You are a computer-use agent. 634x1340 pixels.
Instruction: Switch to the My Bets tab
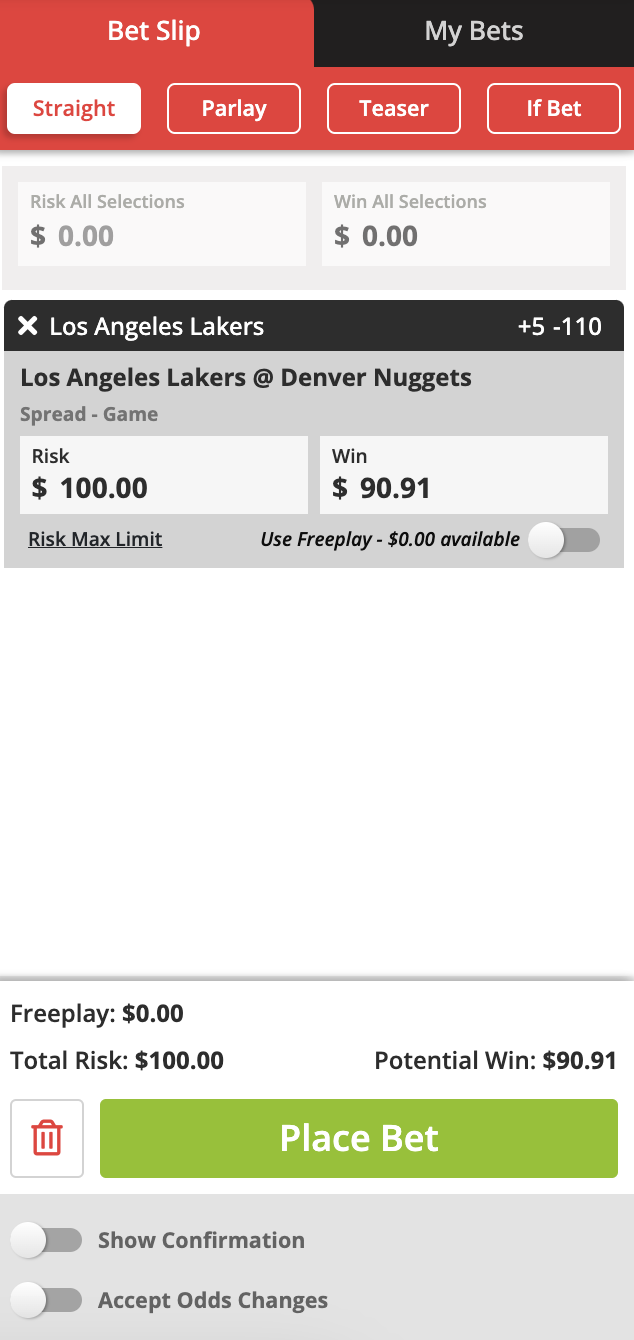(x=474, y=32)
